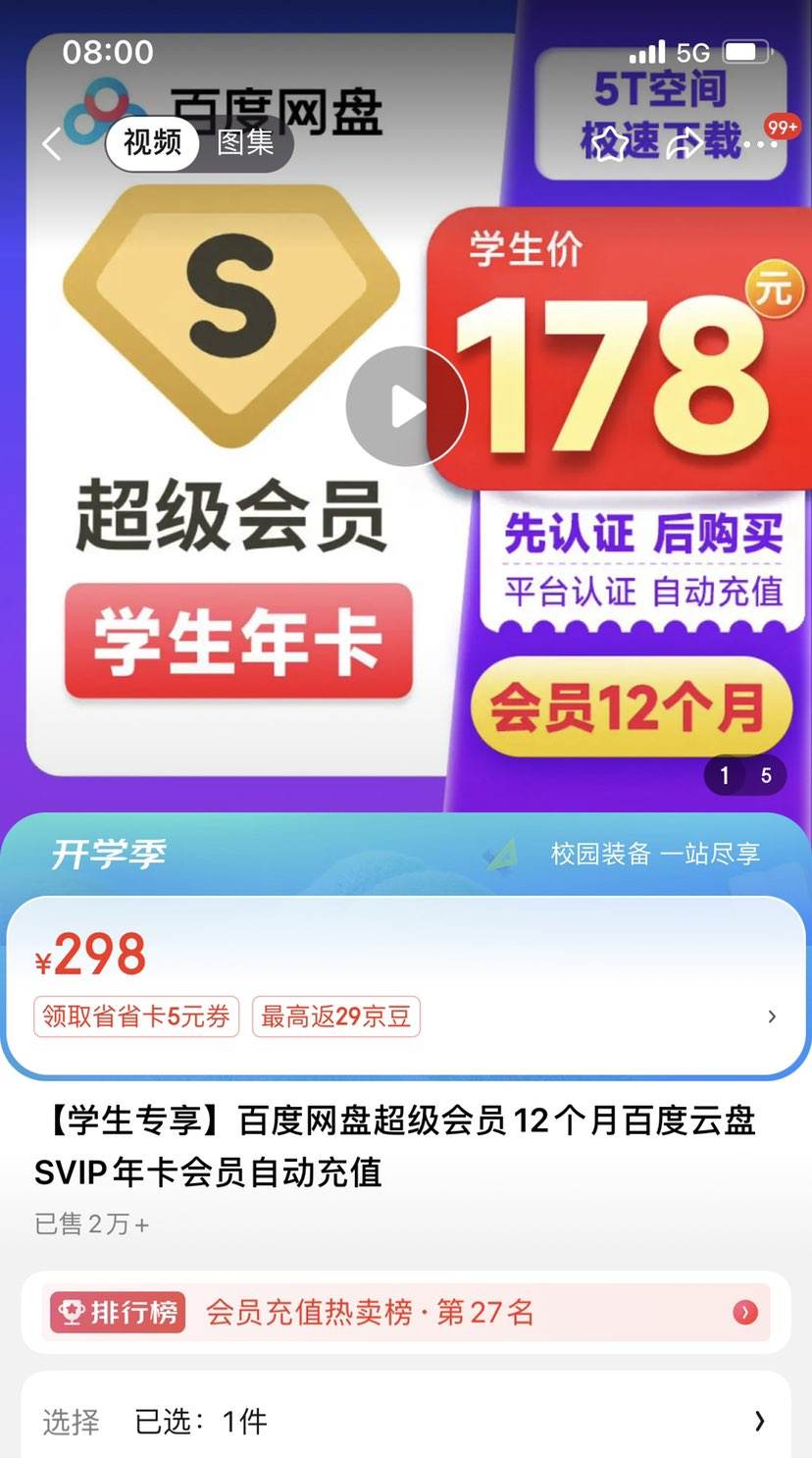
Task: Open the 开学季 校园装备 promotion banner
Action: (405, 854)
